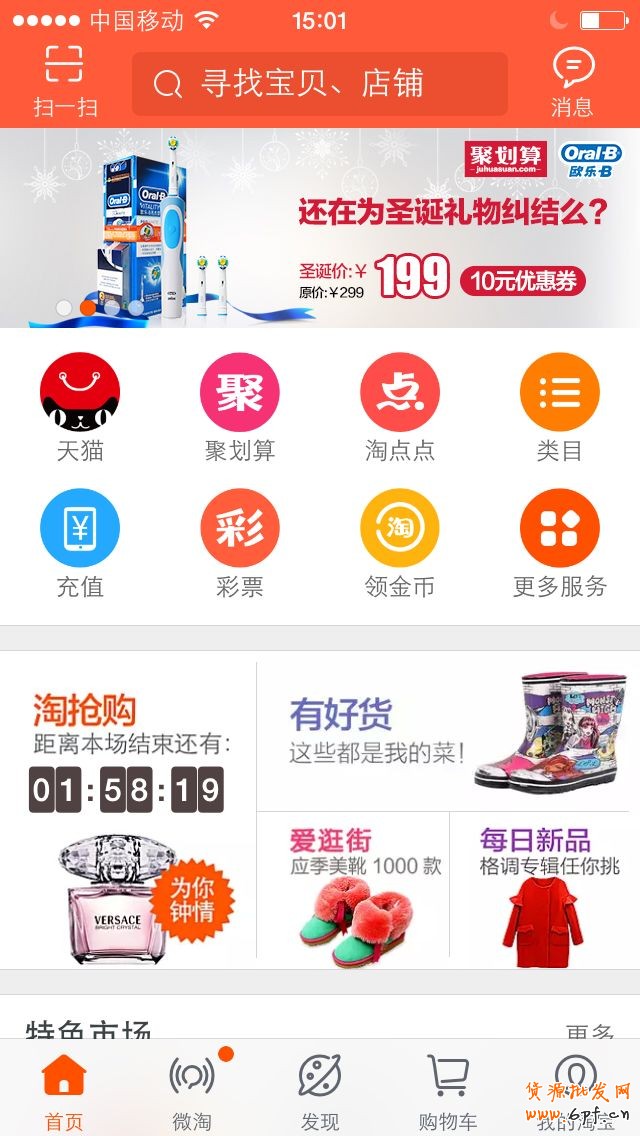Tap the 寻找宝贝、店铺 search box
Viewport: 640px width, 1136px height.
click(x=319, y=84)
